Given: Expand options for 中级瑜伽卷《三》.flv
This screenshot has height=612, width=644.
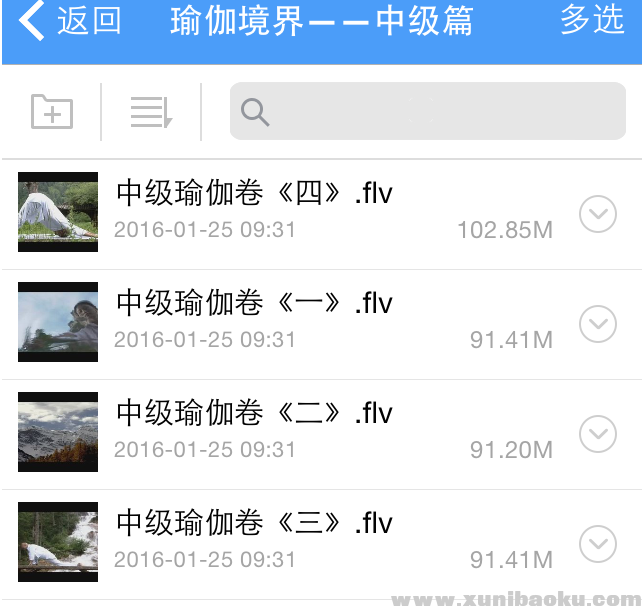Looking at the screenshot, I should click(x=598, y=543).
